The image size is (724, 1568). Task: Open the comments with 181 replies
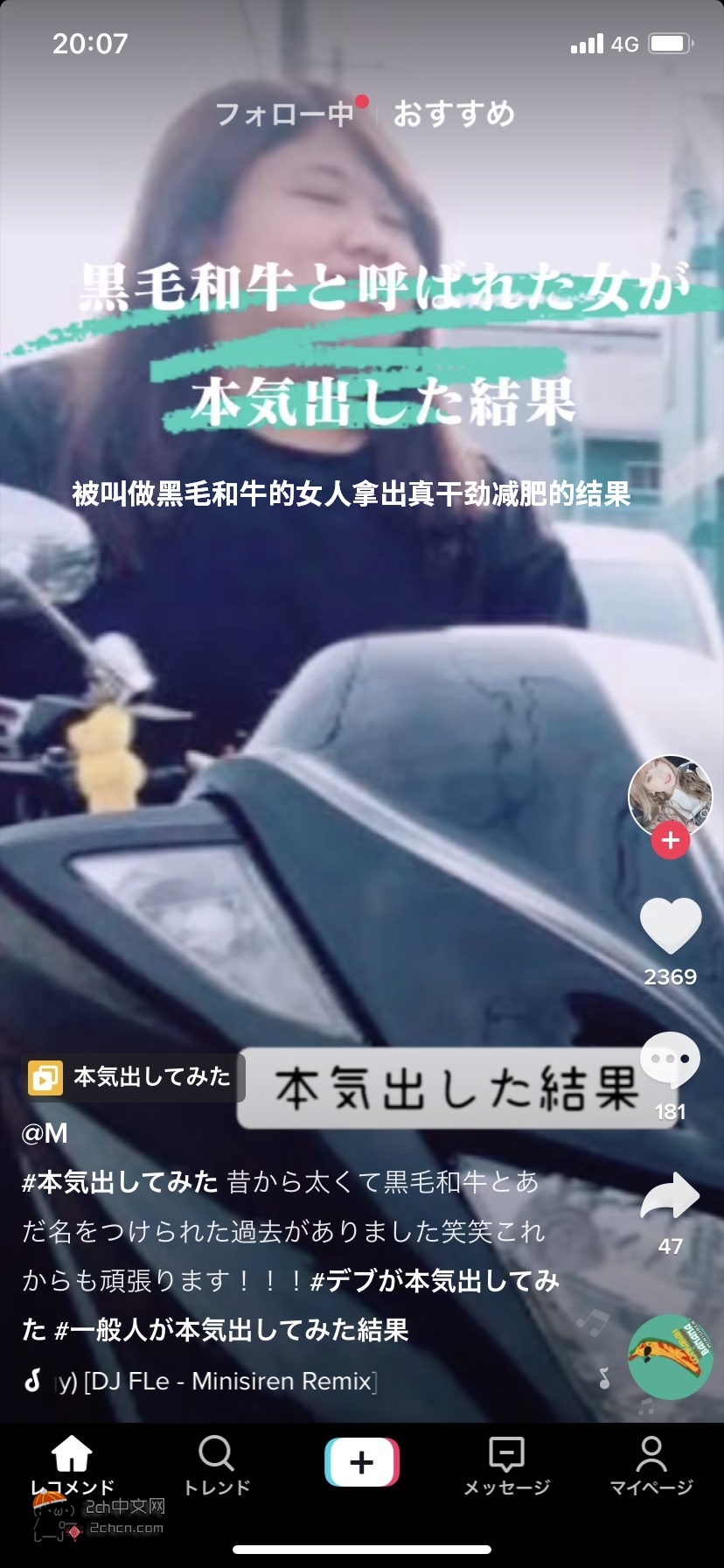(670, 1060)
